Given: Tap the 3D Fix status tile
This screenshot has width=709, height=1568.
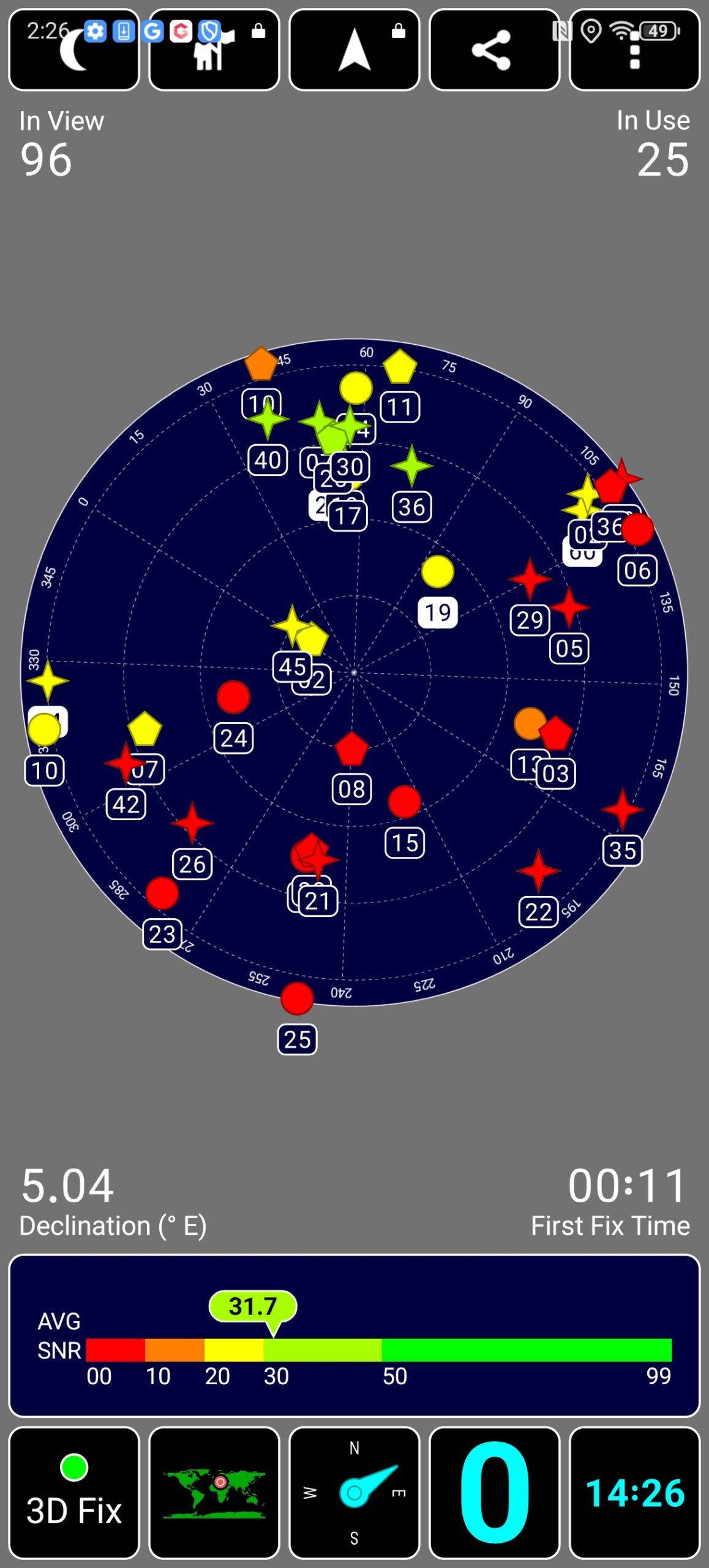Looking at the screenshot, I should coord(74,1493).
